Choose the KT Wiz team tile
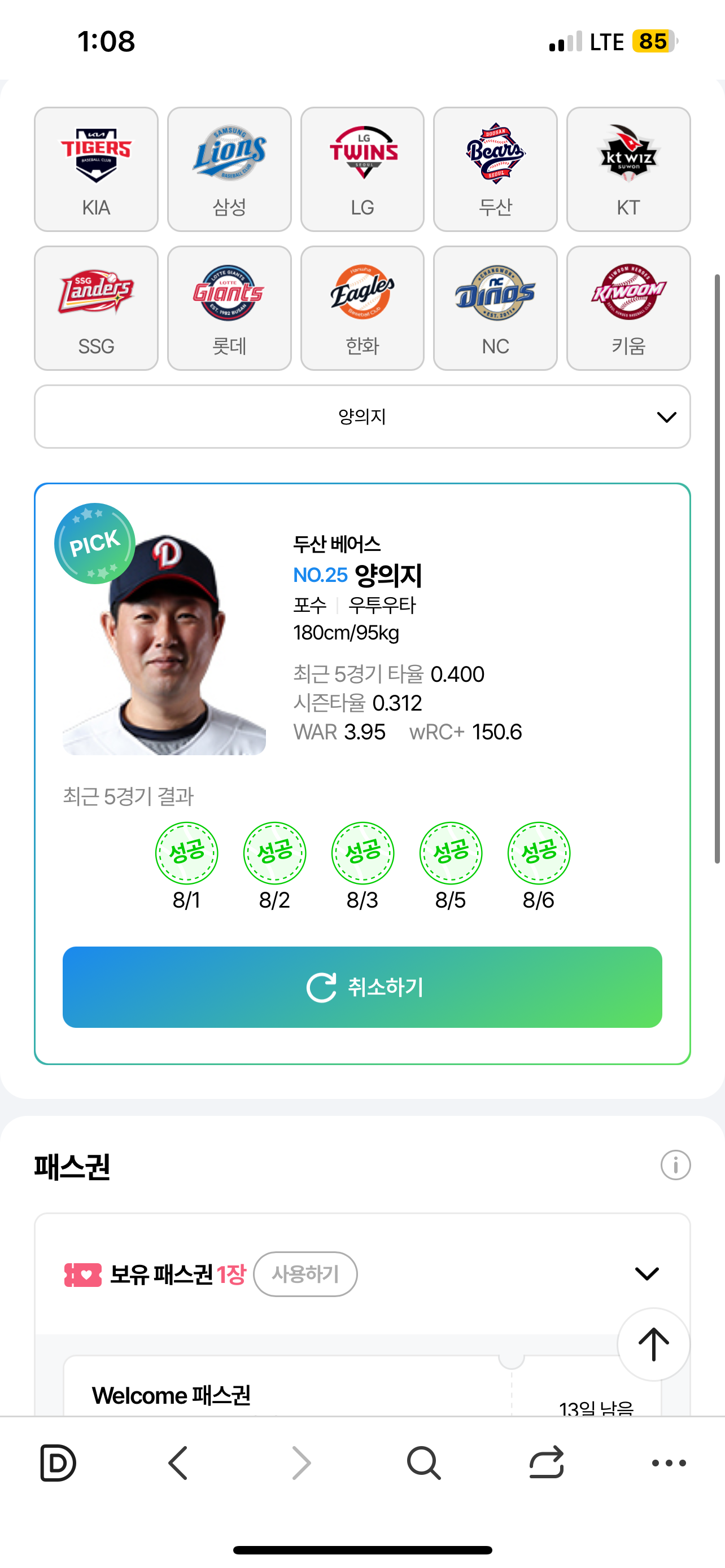The width and height of the screenshot is (725, 1568). tap(628, 169)
